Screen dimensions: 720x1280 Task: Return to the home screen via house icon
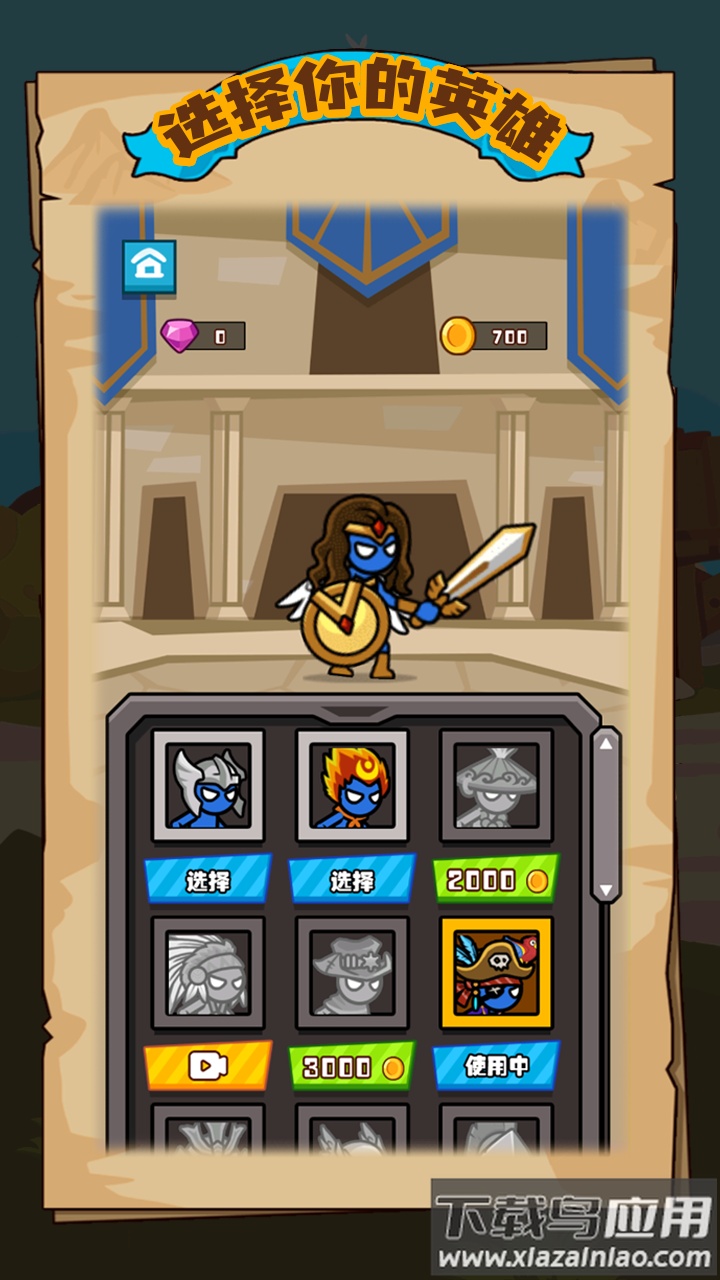coord(149,267)
